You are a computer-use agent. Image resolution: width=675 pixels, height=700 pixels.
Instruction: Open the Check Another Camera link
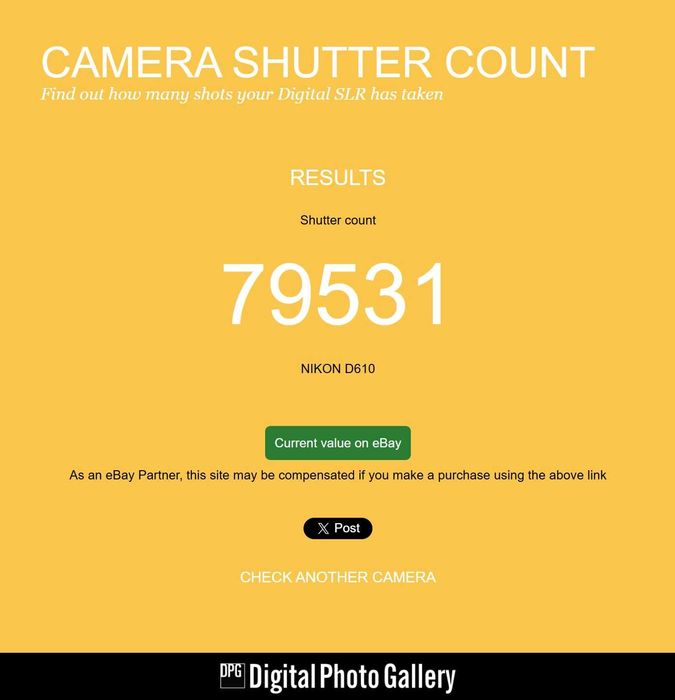click(338, 577)
